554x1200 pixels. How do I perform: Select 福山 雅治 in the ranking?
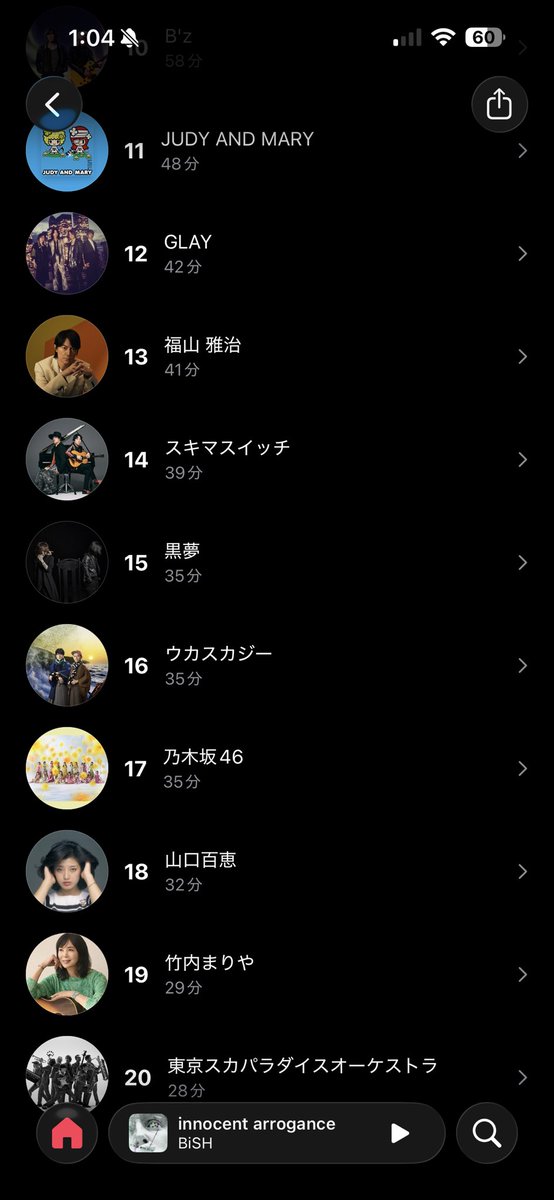(x=277, y=356)
